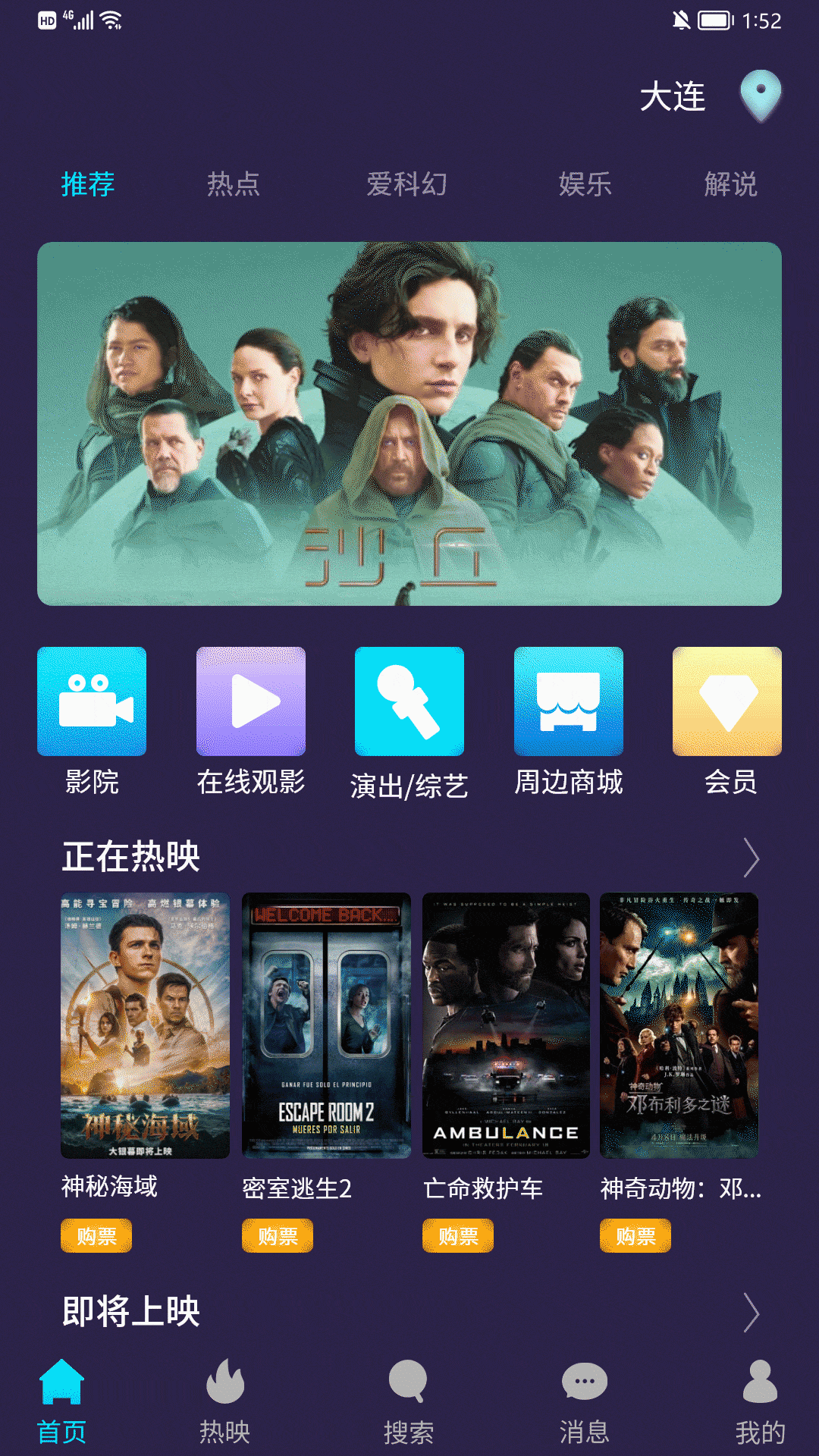Screen dimensions: 819x1456
Task: Go to the 周边商城 shop
Action: tap(569, 701)
